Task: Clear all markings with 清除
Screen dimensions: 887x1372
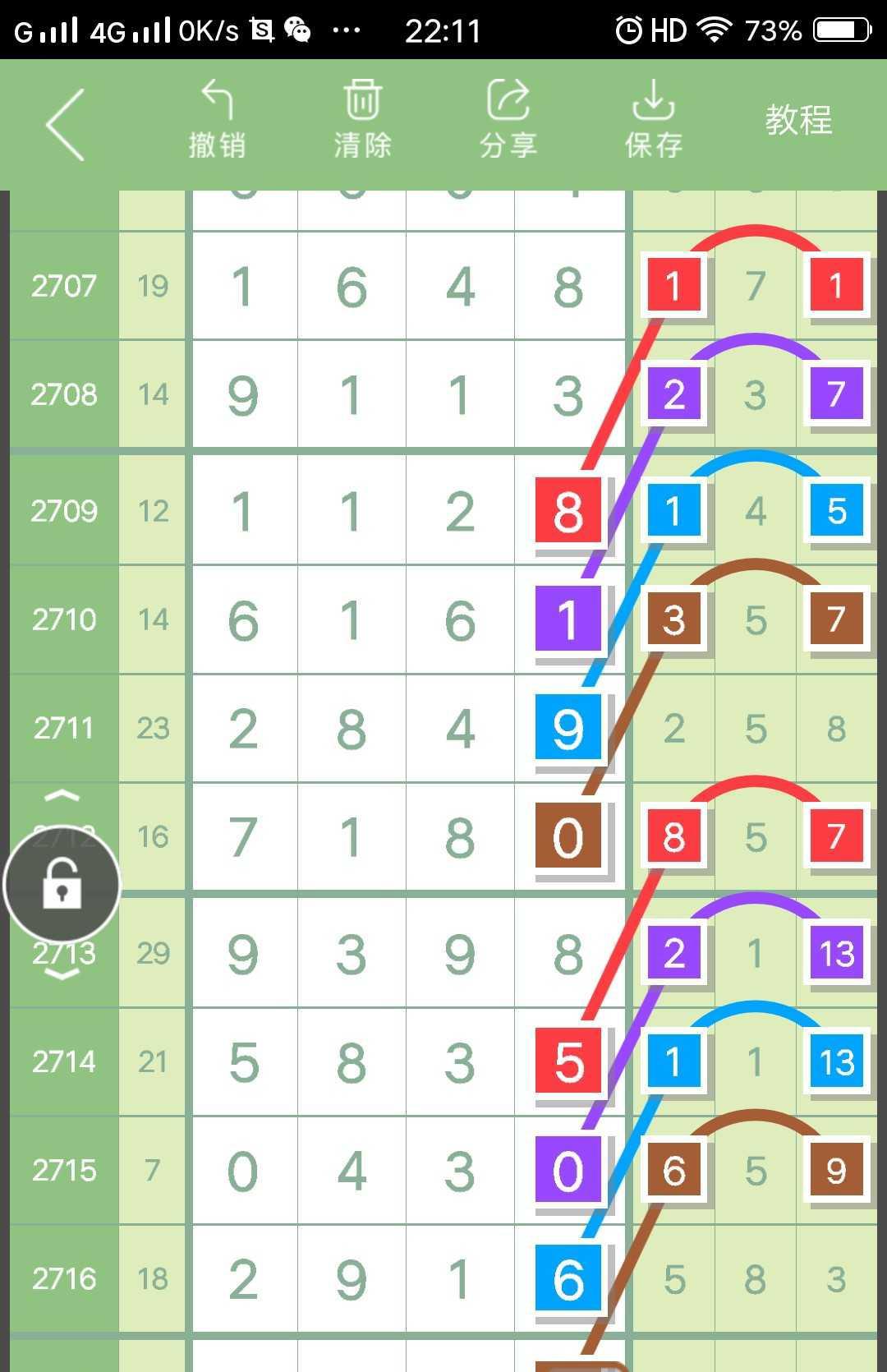Action: click(x=362, y=120)
